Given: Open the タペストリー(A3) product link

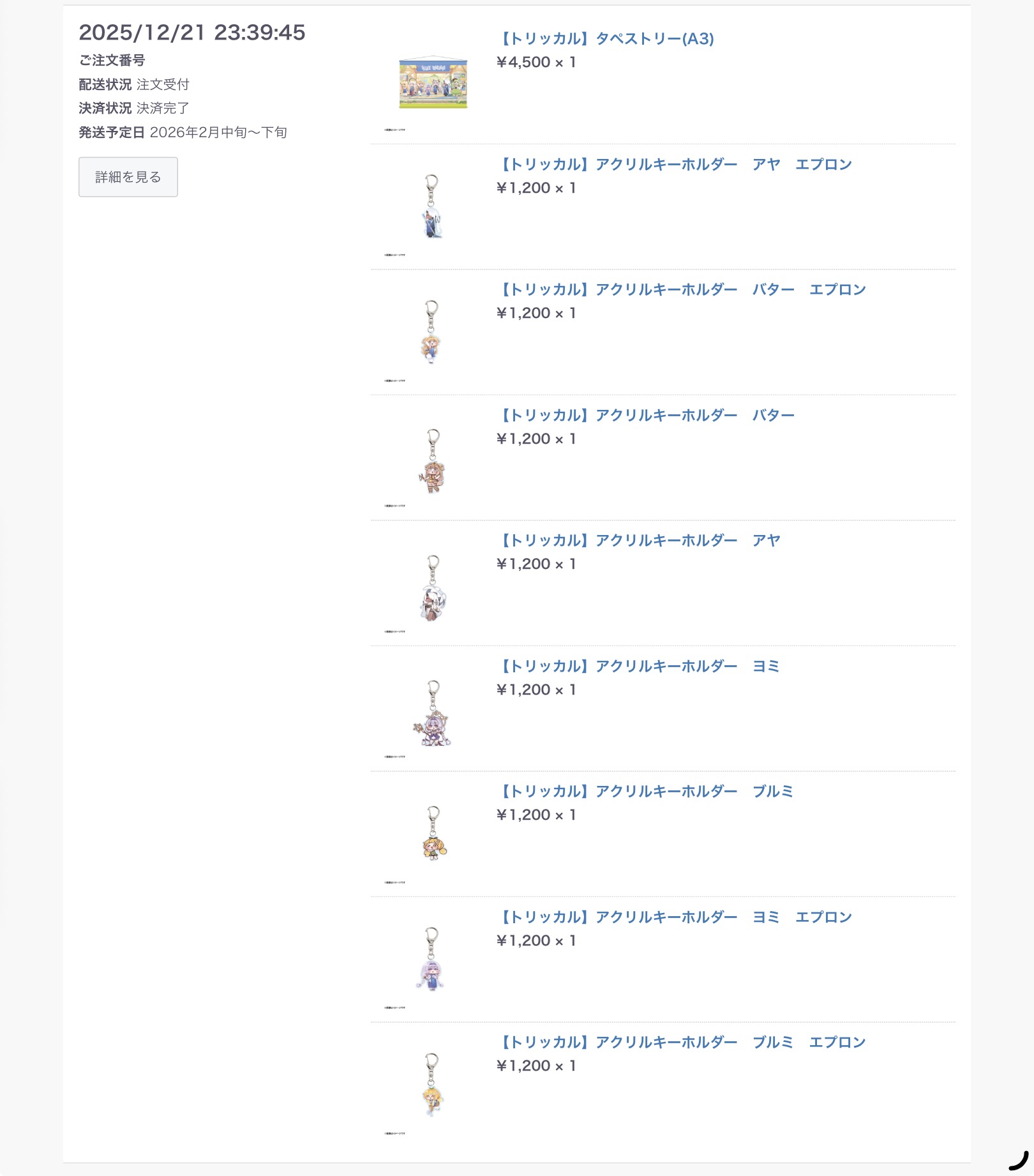Looking at the screenshot, I should (604, 39).
